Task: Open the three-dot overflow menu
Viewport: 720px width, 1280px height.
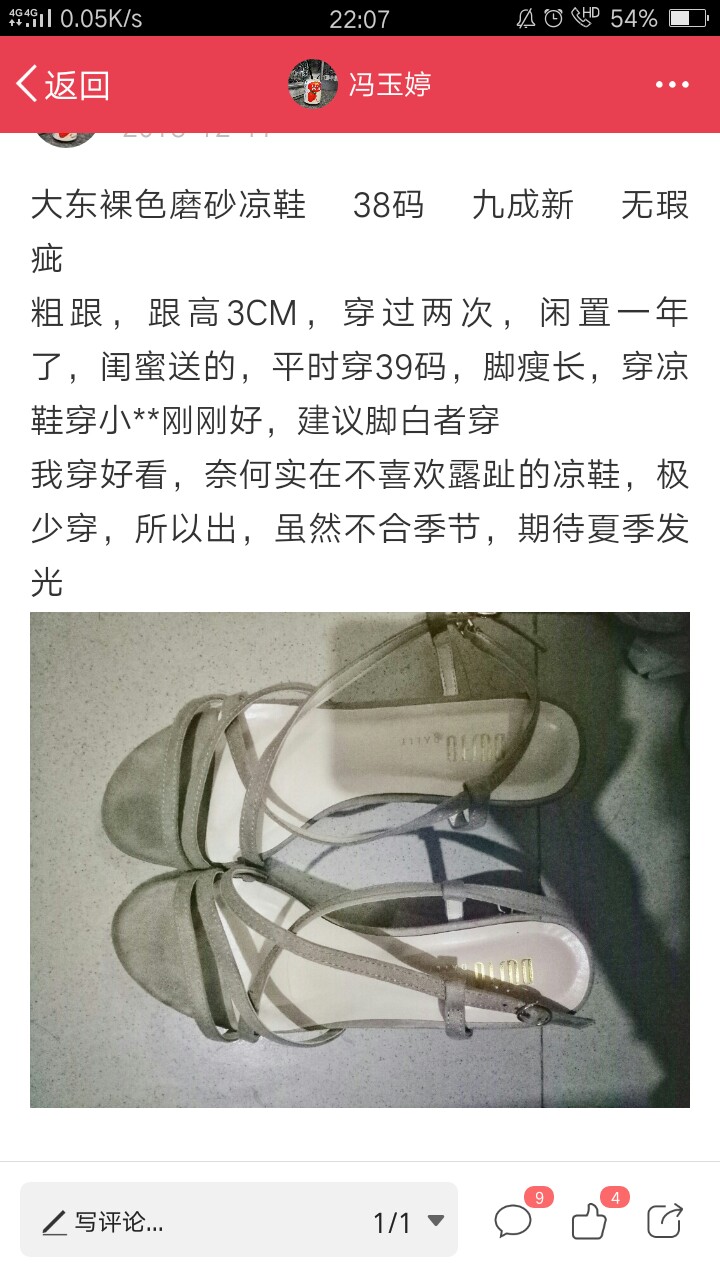Action: (672, 85)
